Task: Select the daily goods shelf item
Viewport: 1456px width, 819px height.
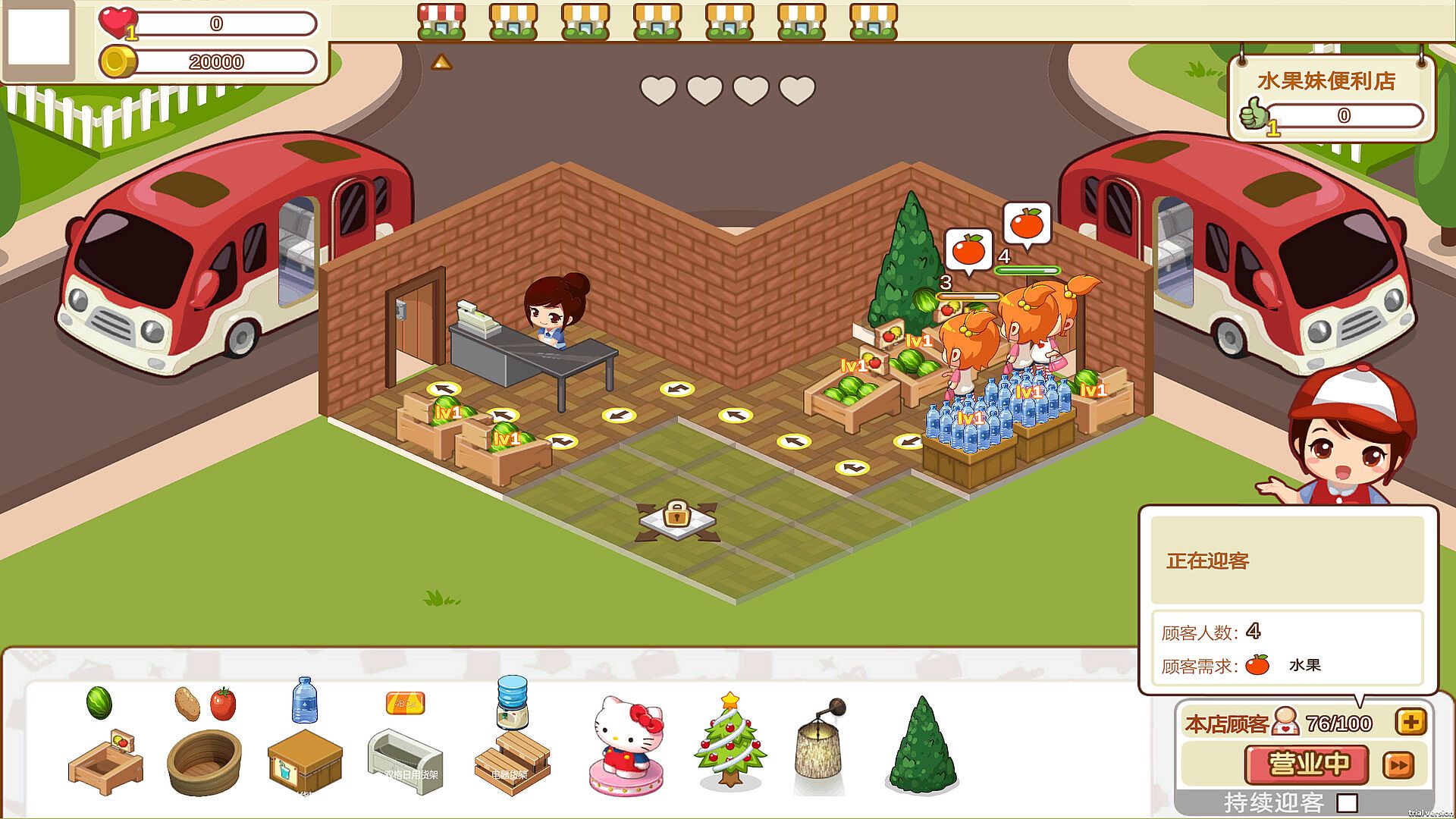Action: coord(404,747)
